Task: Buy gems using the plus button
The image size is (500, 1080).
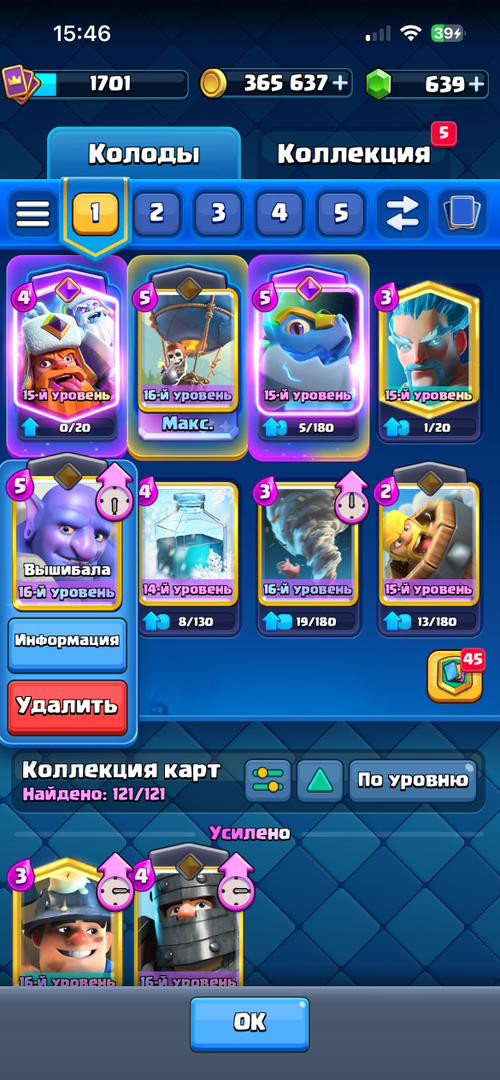Action: [476, 83]
